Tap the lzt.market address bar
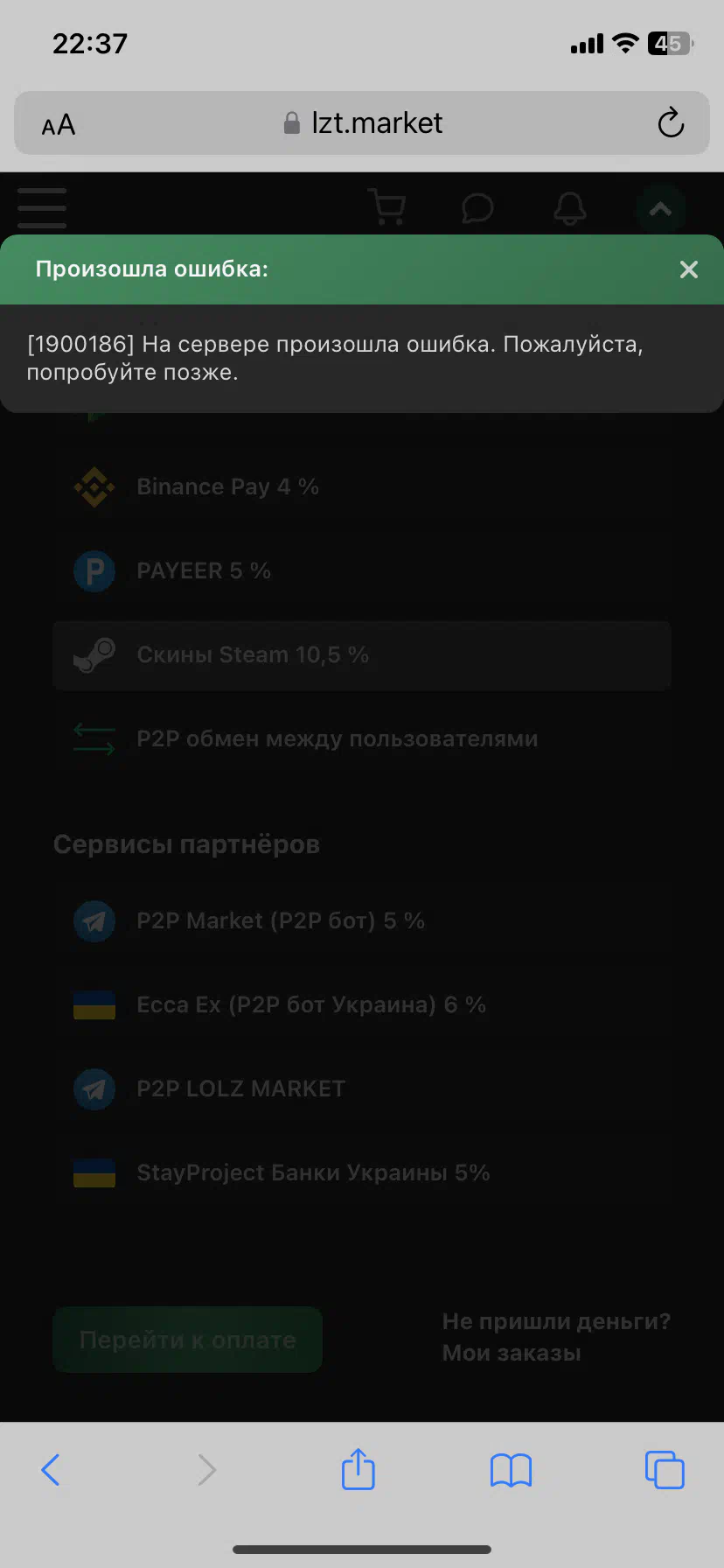The image size is (724, 1568). point(362,123)
